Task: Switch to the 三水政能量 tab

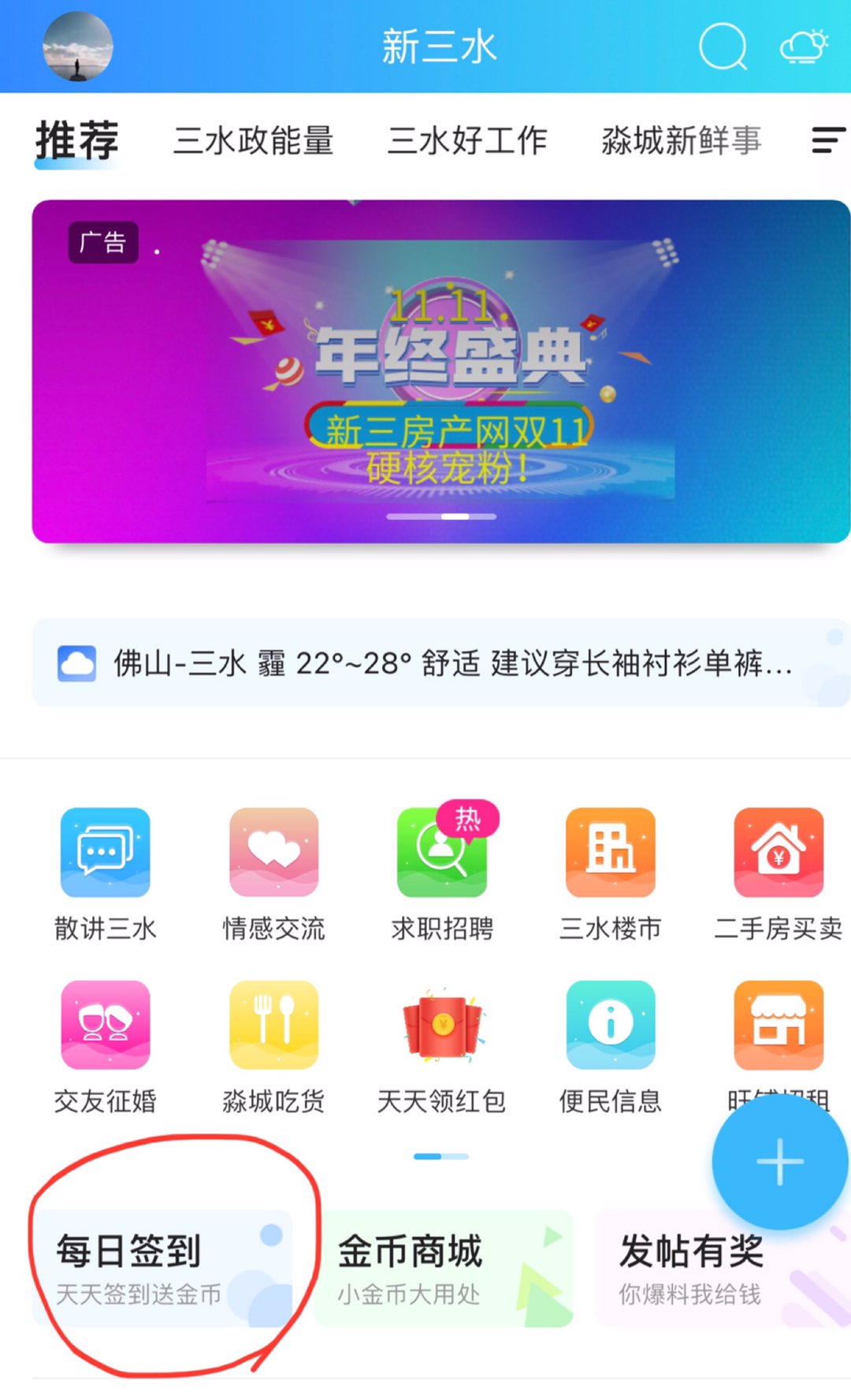Action: click(x=253, y=141)
